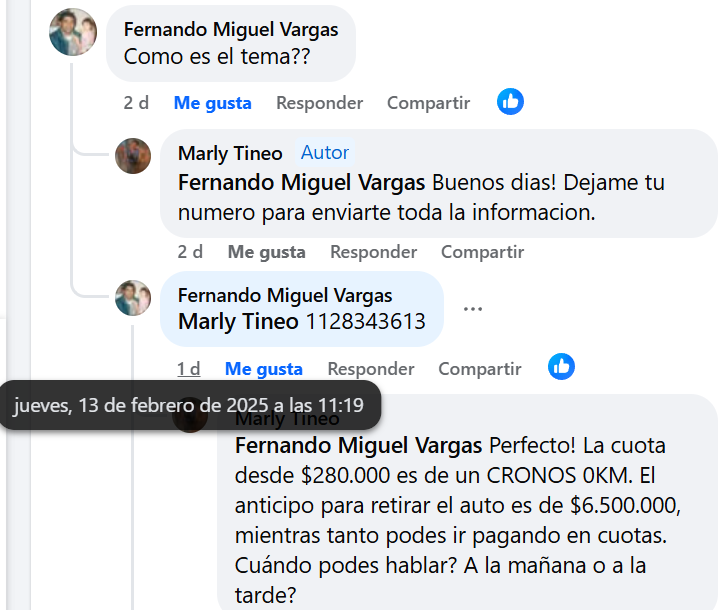719x610 pixels.
Task: Tap Responder under the 1128343613 comment
Action: [x=370, y=369]
